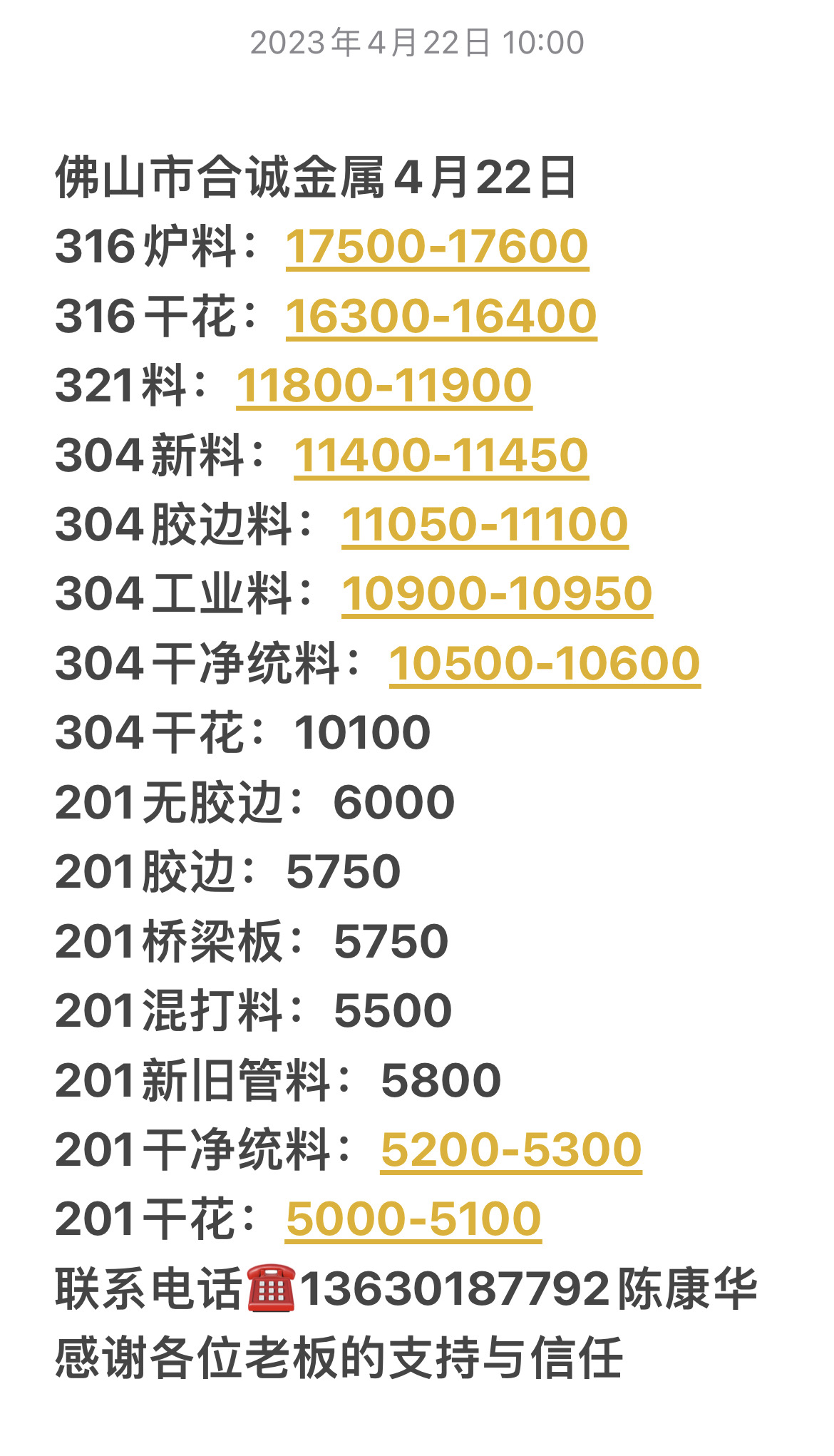Tap the 11050-11100 link

(485, 525)
